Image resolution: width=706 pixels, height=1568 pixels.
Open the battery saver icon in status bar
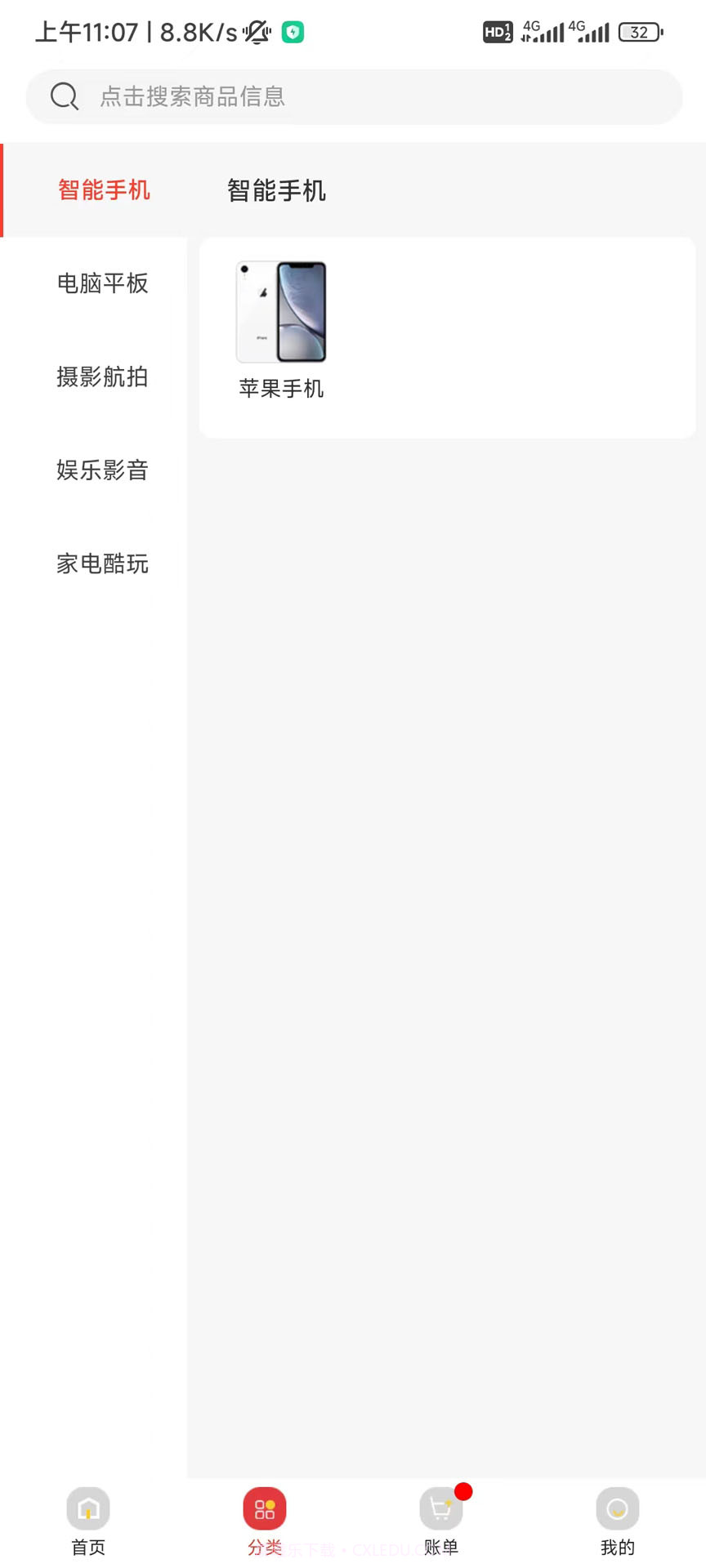(293, 32)
